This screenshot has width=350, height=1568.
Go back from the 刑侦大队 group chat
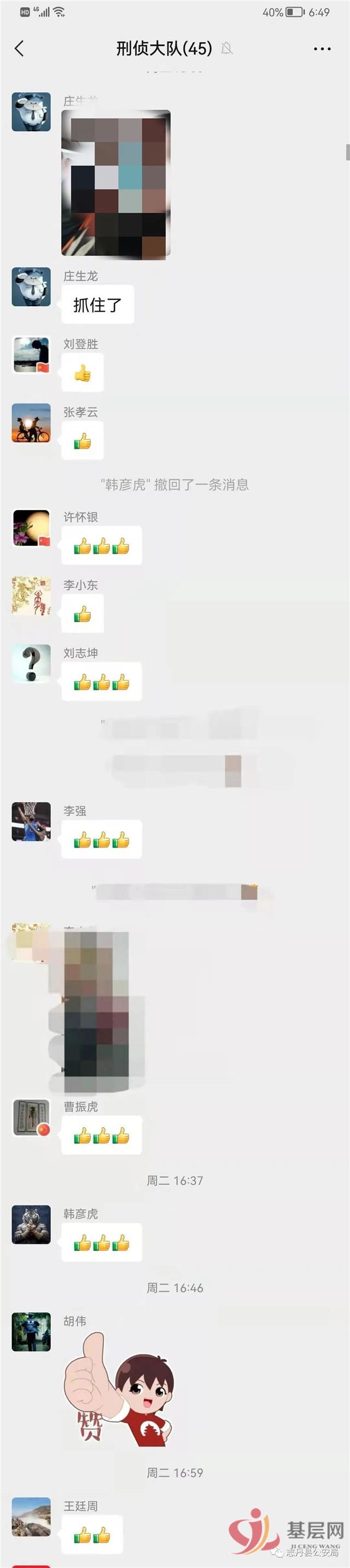coord(20,49)
